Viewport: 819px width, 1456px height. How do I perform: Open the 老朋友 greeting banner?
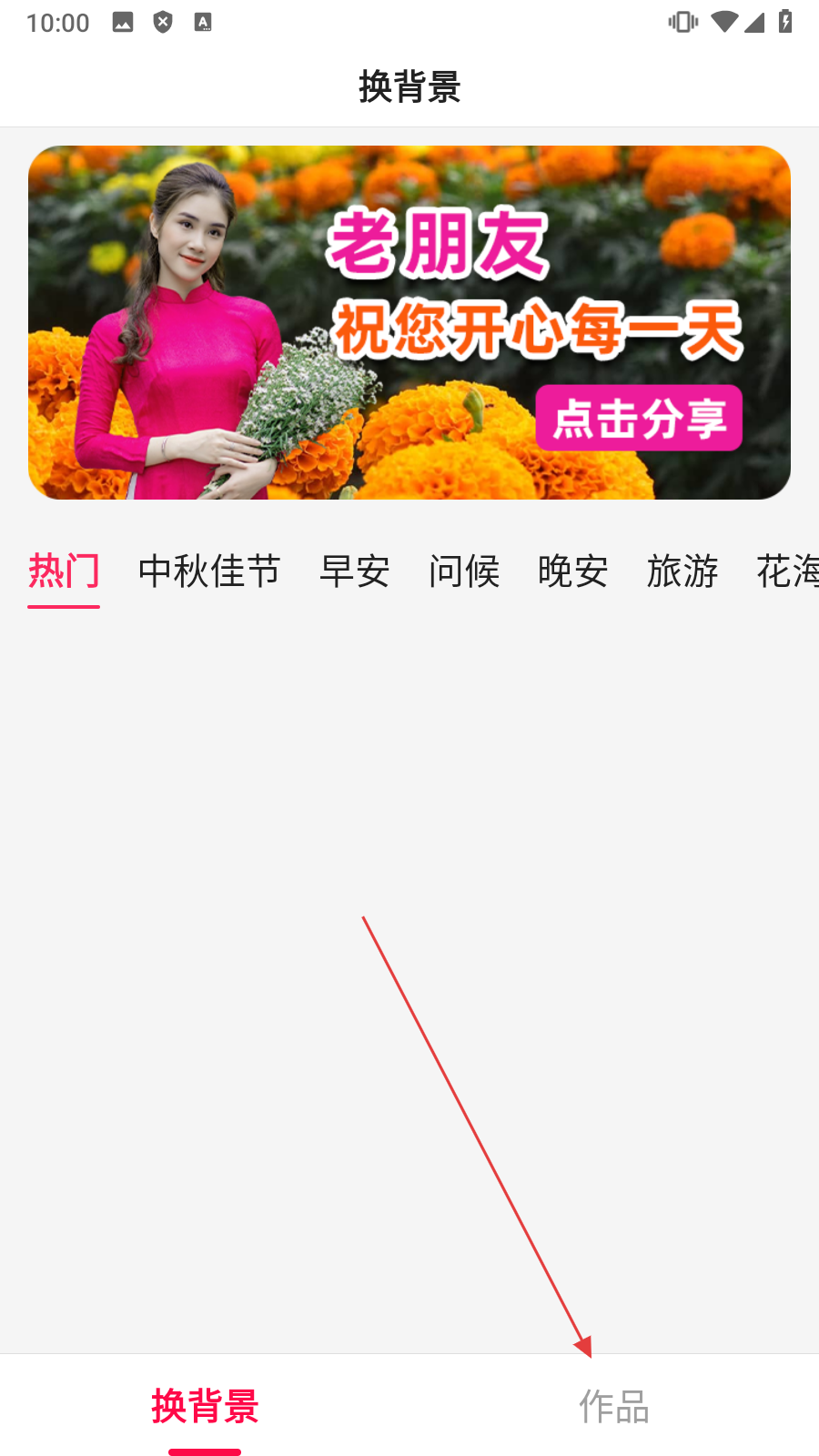(x=409, y=322)
